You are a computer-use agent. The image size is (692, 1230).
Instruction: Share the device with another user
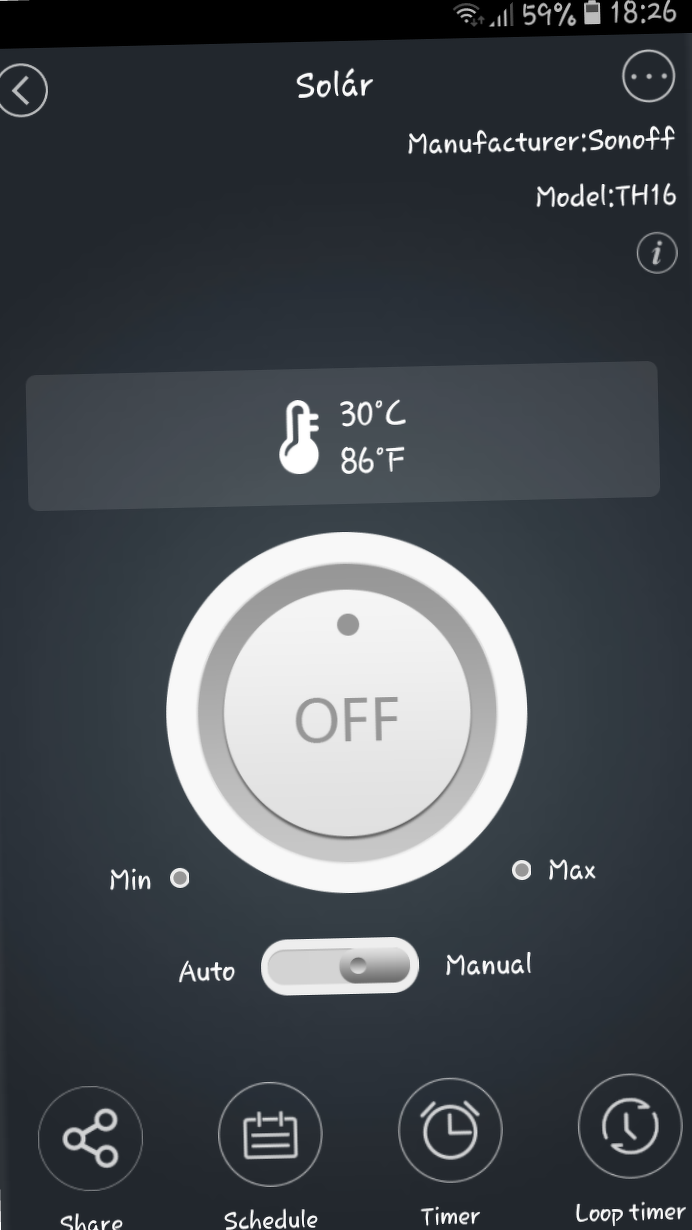90,1138
